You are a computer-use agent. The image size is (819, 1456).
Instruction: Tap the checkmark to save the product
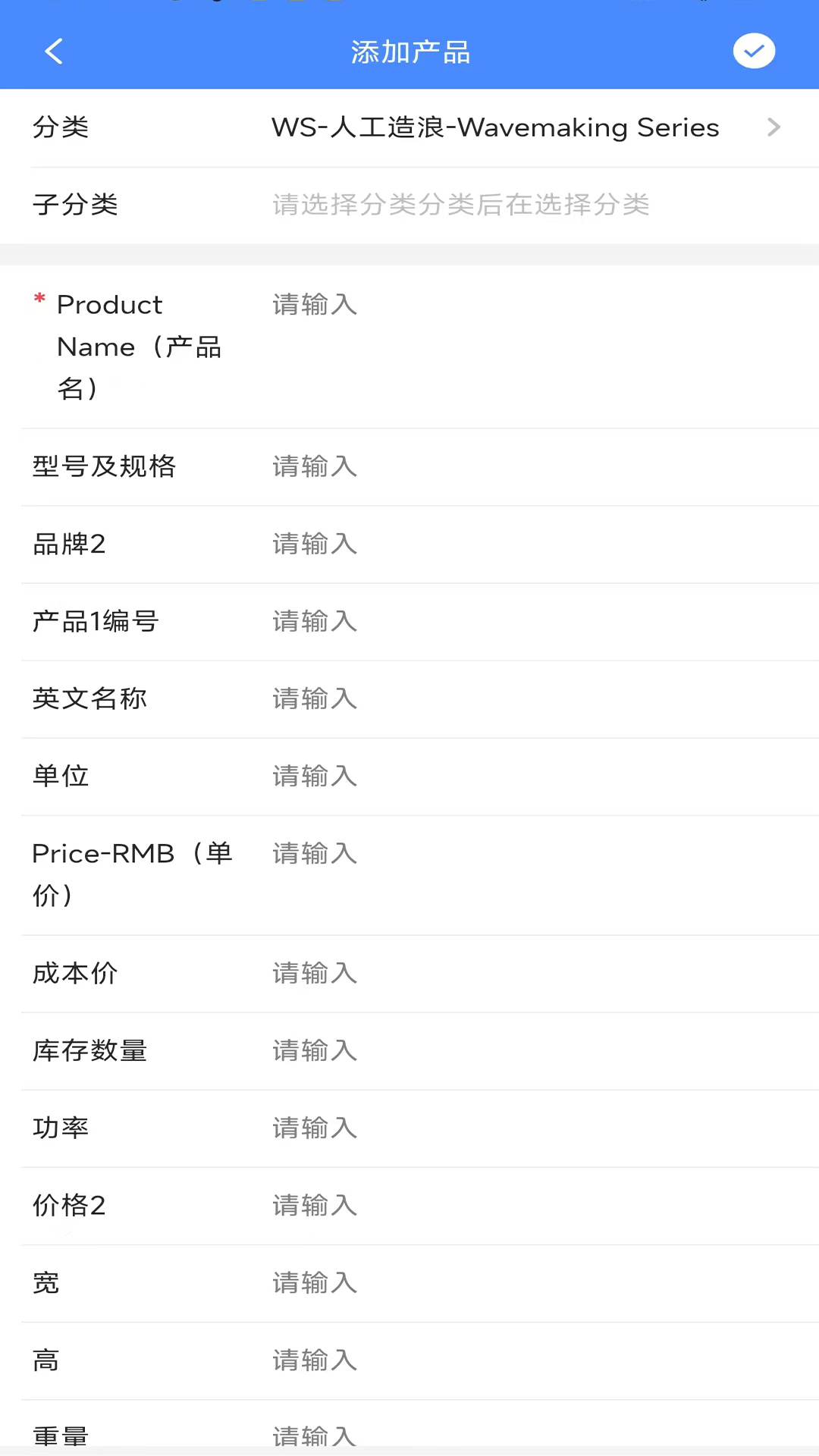[x=753, y=51]
